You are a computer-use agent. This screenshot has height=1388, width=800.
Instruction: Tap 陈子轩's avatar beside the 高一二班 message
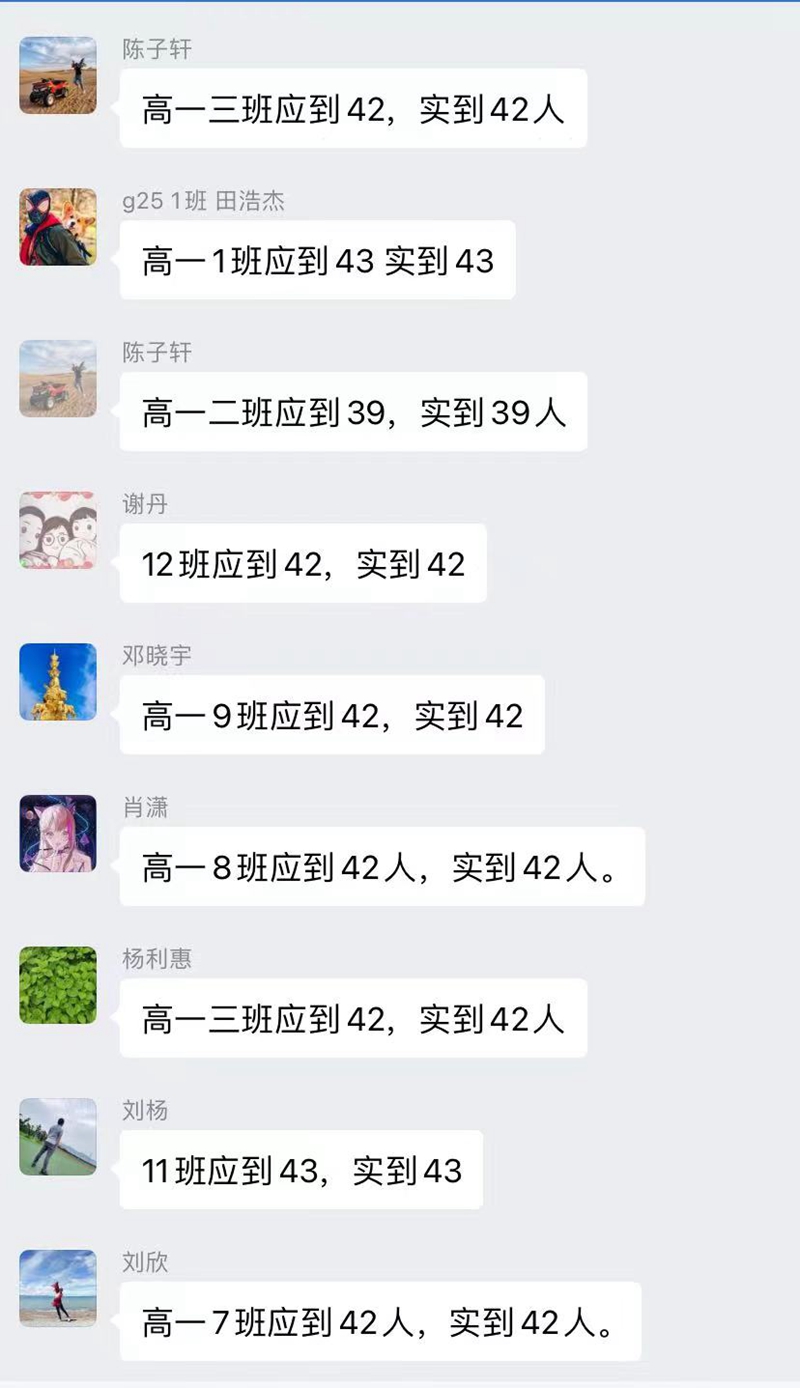(58, 378)
